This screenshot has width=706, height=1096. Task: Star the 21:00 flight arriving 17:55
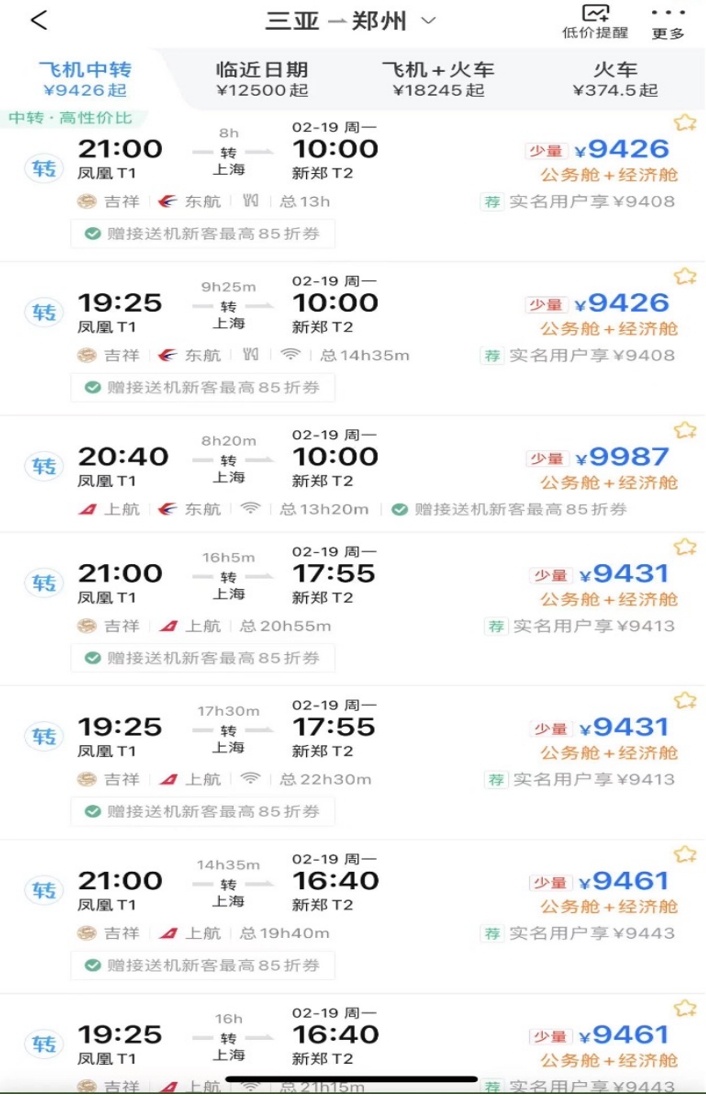[x=685, y=547]
